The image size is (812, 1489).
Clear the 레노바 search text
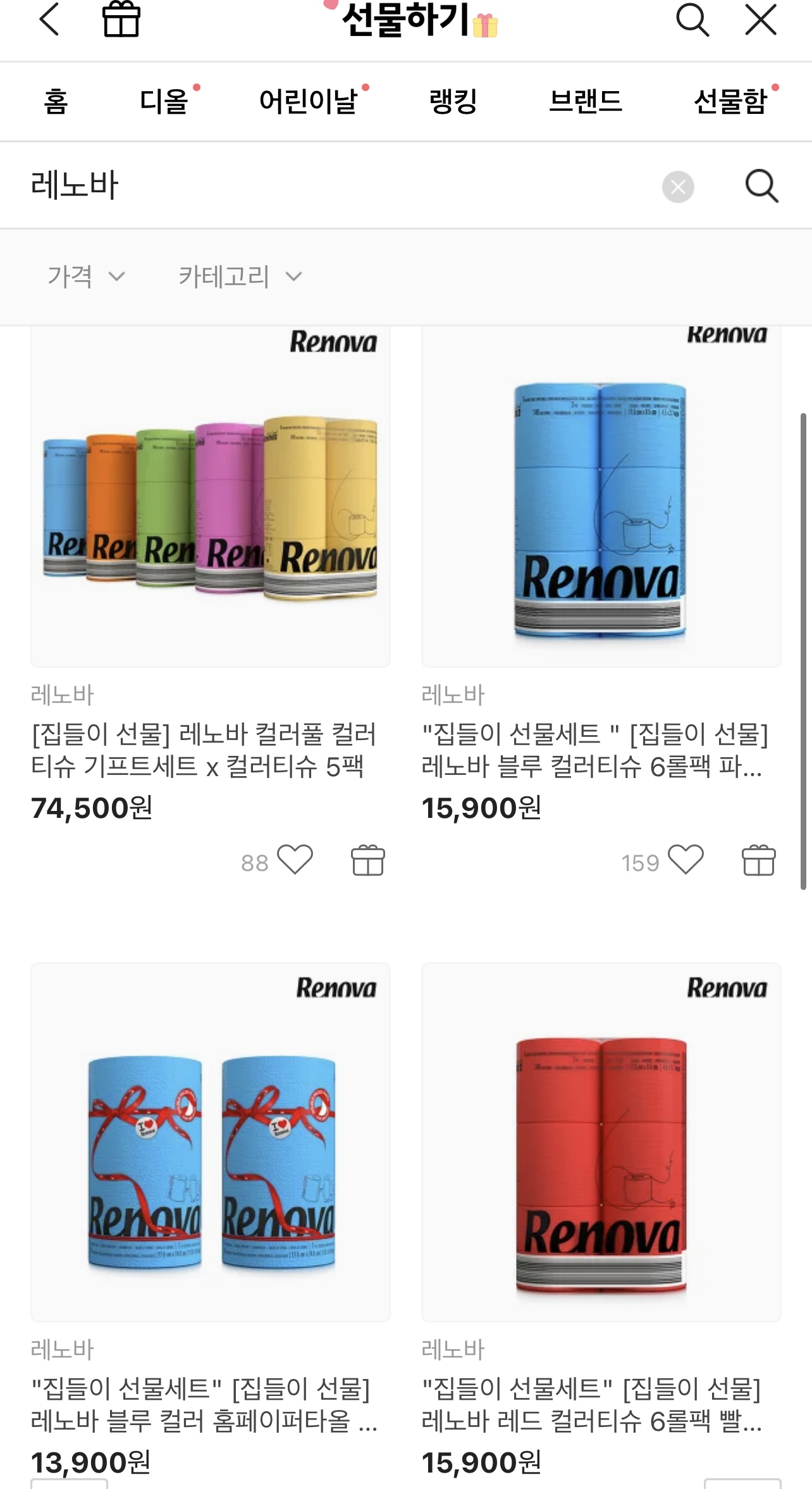(678, 187)
